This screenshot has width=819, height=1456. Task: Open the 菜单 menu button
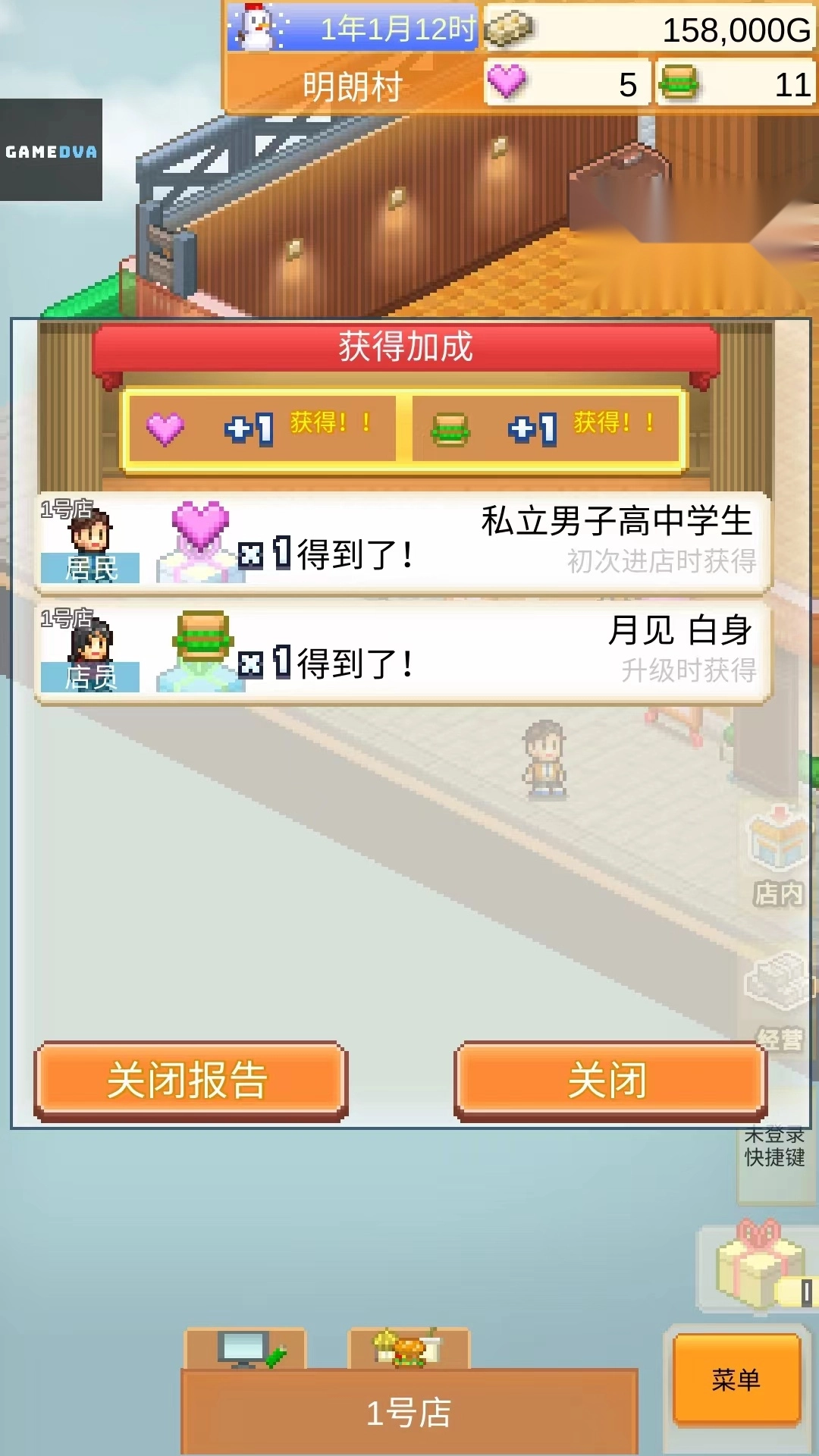coord(736,1379)
